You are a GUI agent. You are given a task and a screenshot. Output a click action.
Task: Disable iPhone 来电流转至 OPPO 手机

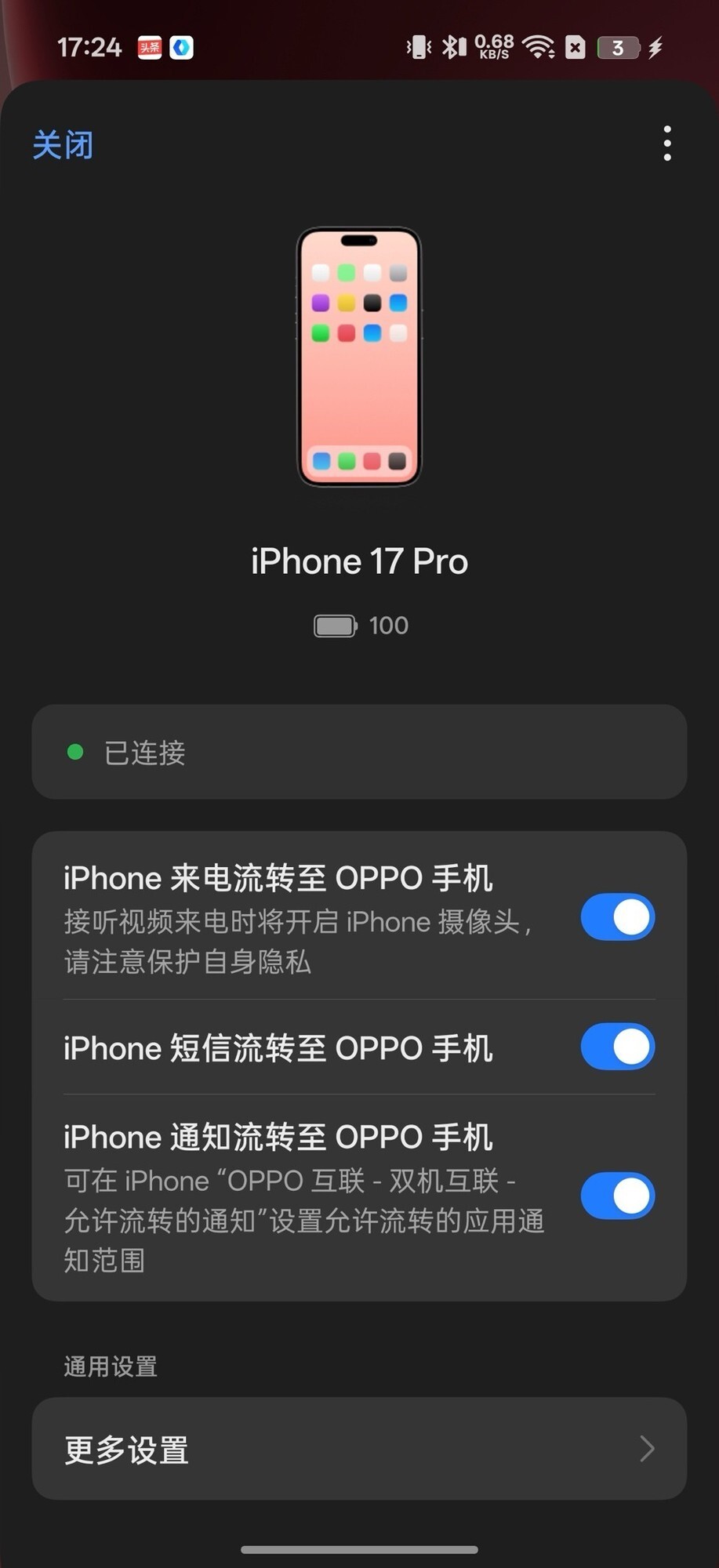click(x=617, y=916)
